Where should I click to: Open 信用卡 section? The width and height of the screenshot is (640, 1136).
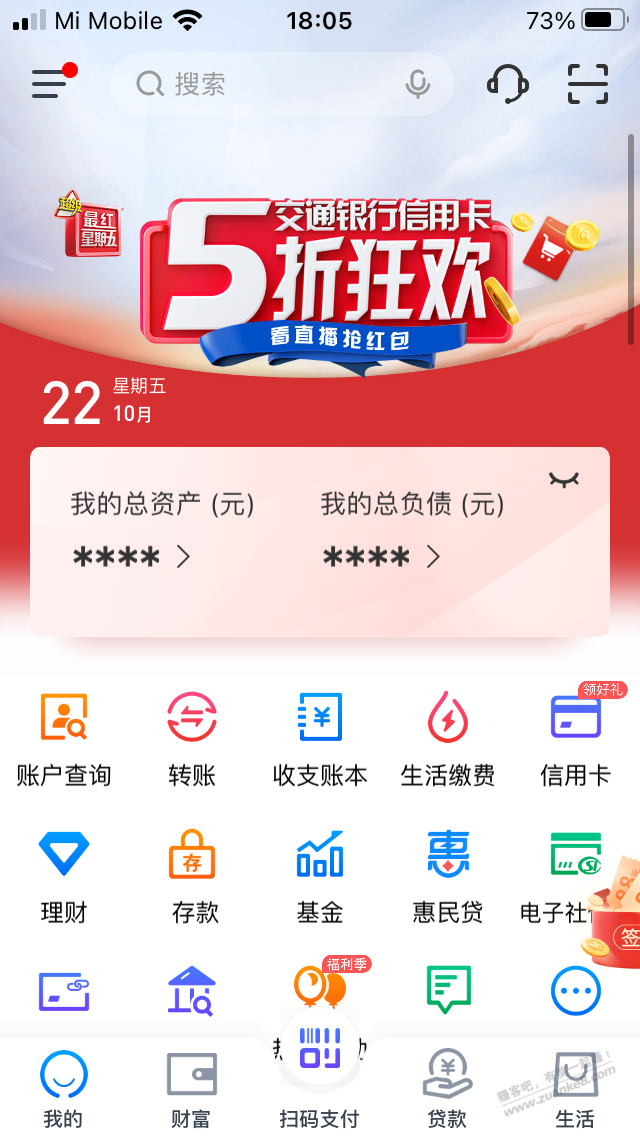pyautogui.click(x=576, y=738)
